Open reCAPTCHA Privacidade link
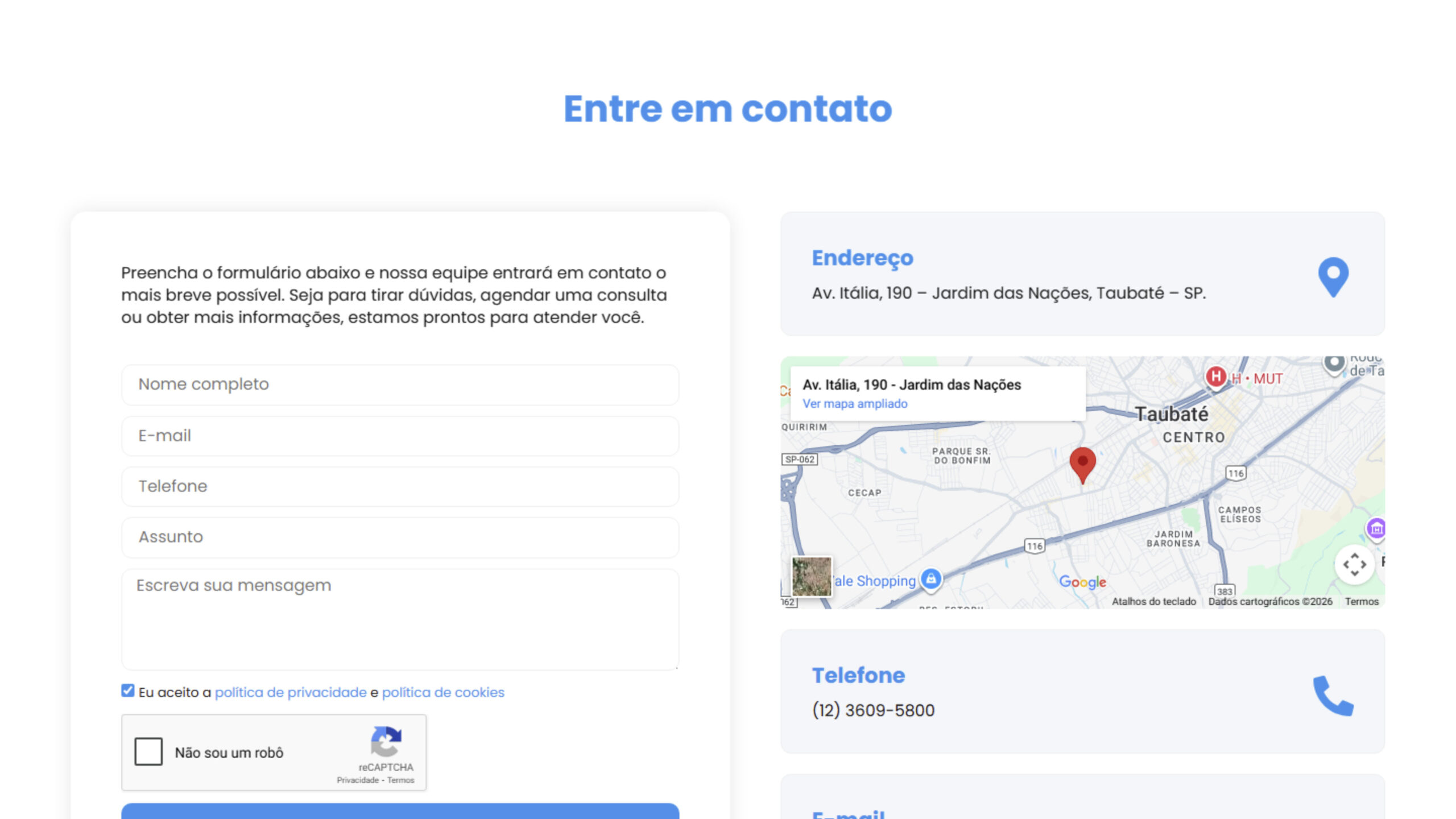Image resolution: width=1456 pixels, height=819 pixels. [357, 780]
